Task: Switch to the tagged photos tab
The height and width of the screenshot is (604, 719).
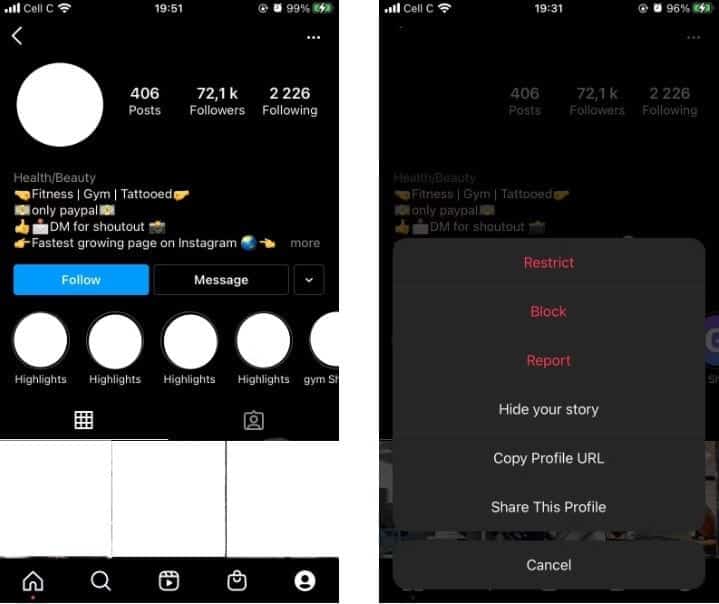Action: tap(254, 420)
